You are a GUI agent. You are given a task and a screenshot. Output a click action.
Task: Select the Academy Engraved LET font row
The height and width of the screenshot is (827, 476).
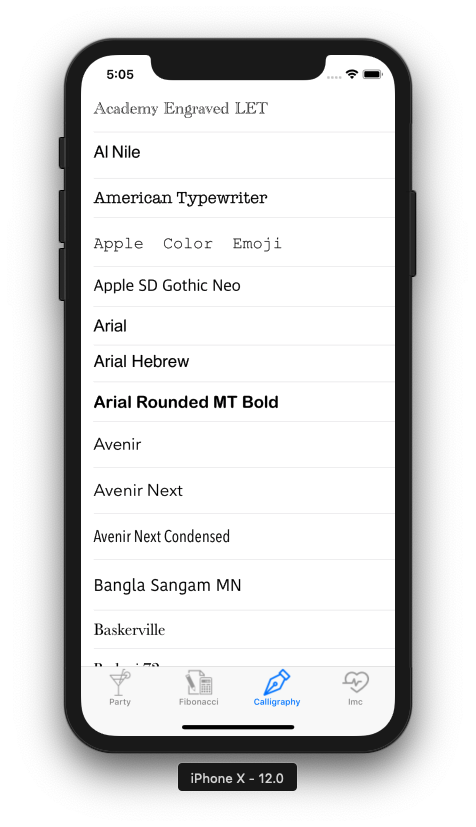[238, 109]
